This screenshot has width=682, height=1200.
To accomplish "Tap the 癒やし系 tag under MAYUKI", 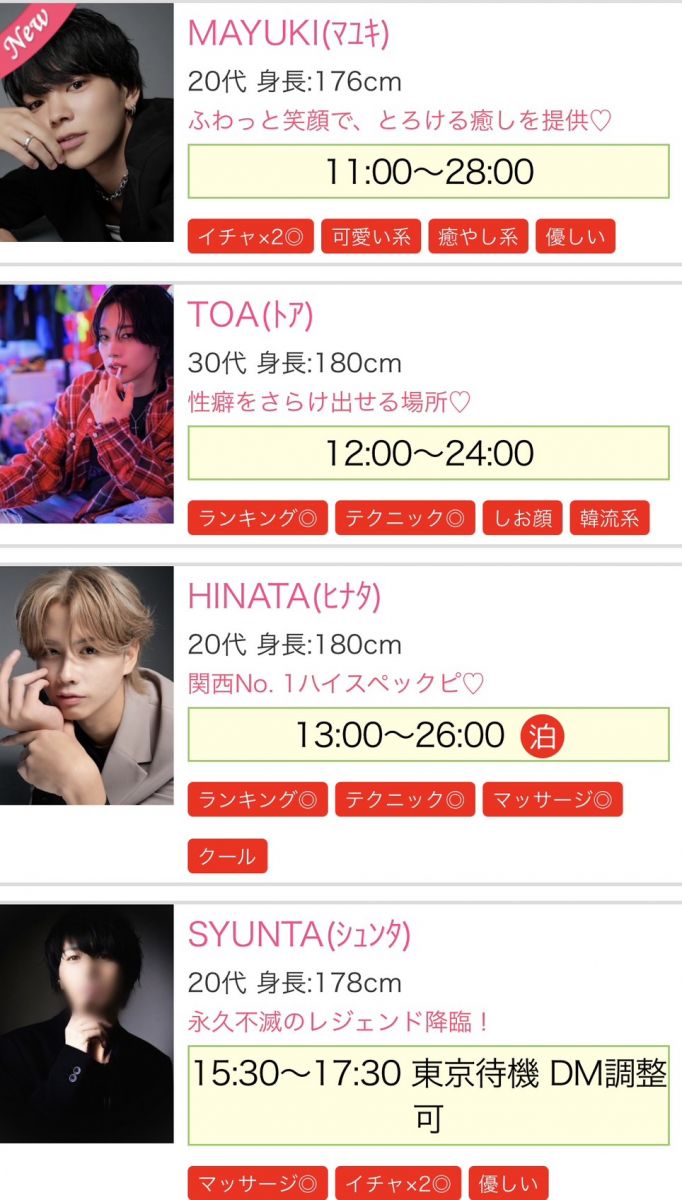I will (478, 237).
